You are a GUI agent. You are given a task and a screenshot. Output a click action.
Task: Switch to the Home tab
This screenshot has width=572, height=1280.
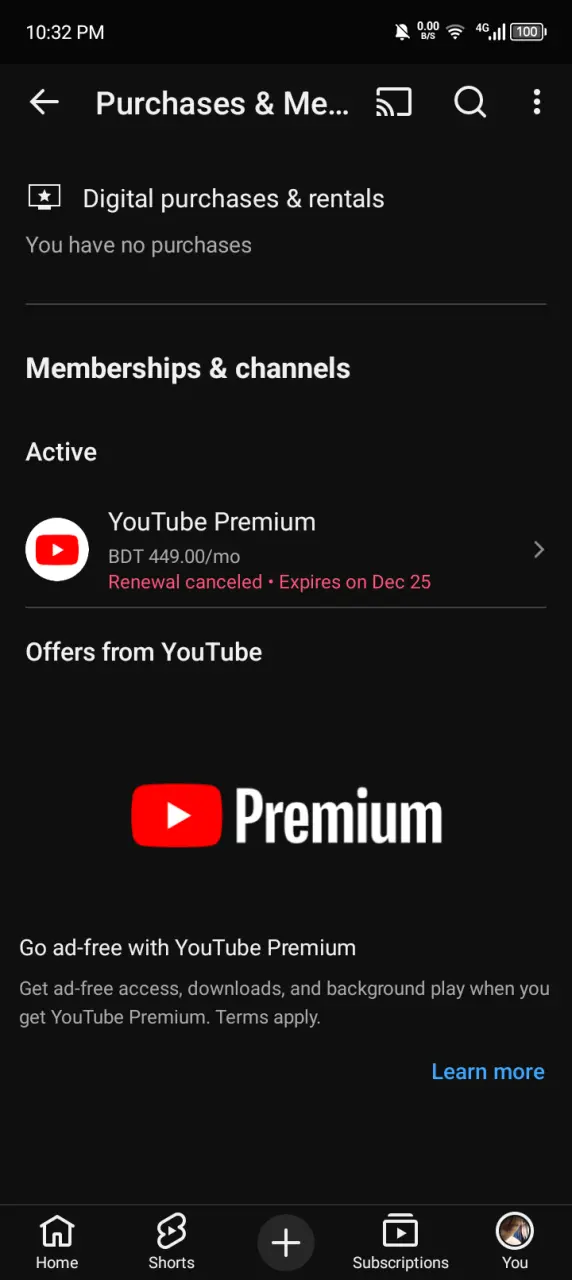point(57,1243)
